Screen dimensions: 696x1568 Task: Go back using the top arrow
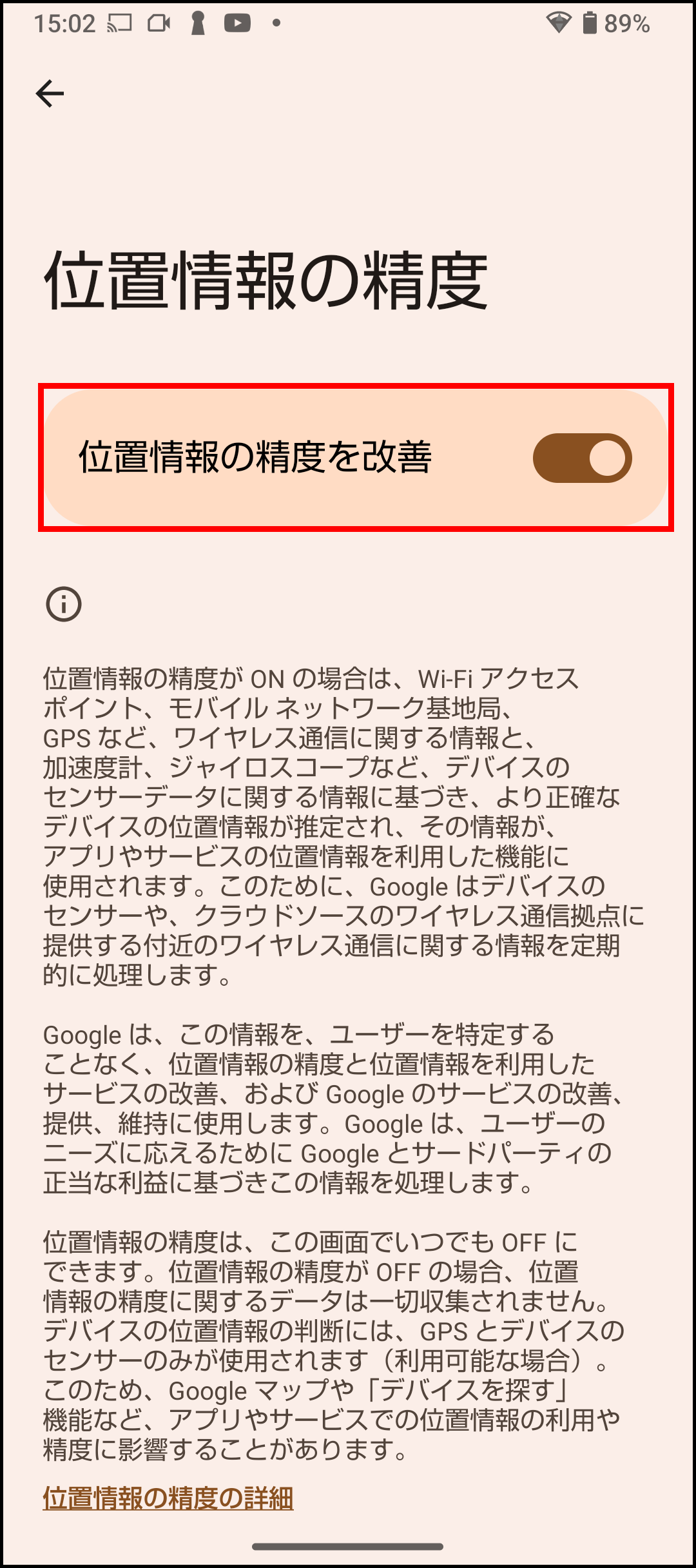point(50,94)
